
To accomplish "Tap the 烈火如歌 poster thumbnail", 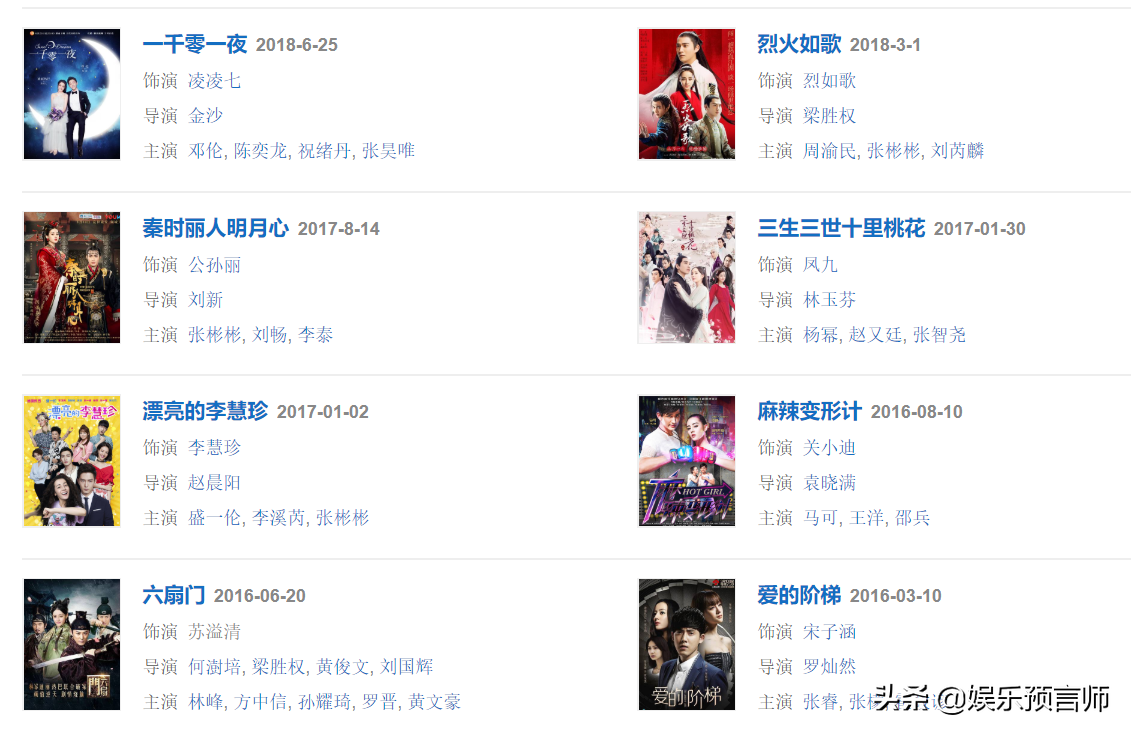I will pos(687,94).
